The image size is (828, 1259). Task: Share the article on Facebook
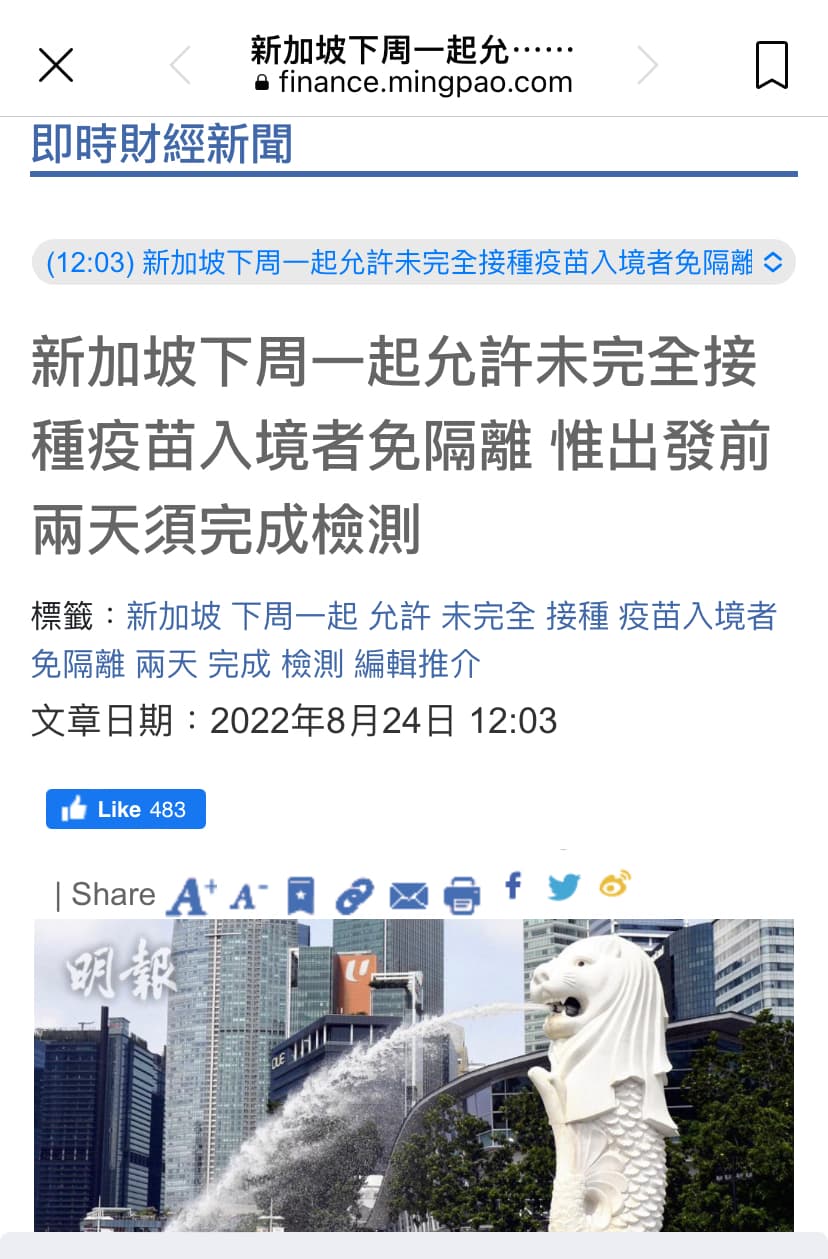513,886
